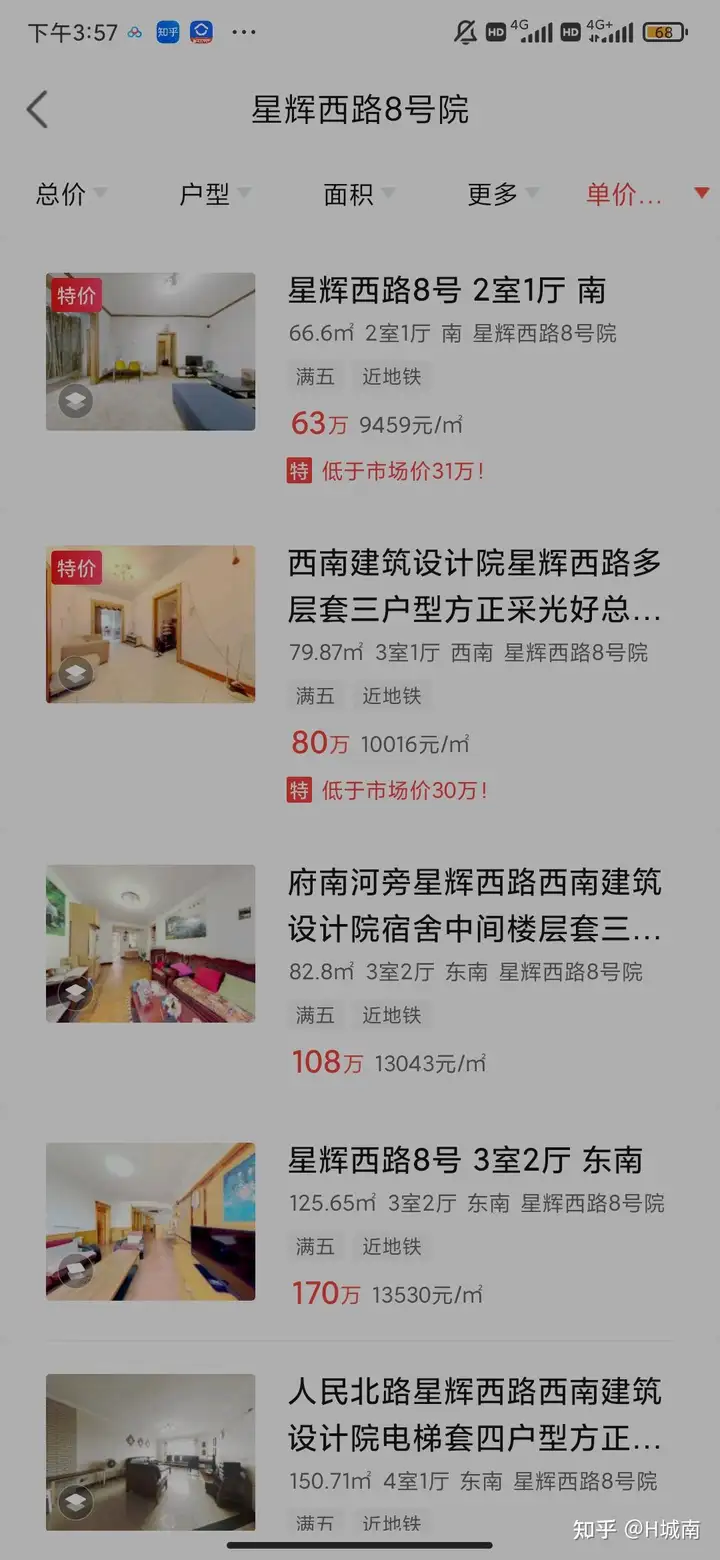Go back from 星辉西路8号院 listings
This screenshot has width=720, height=1560.
click(37, 110)
